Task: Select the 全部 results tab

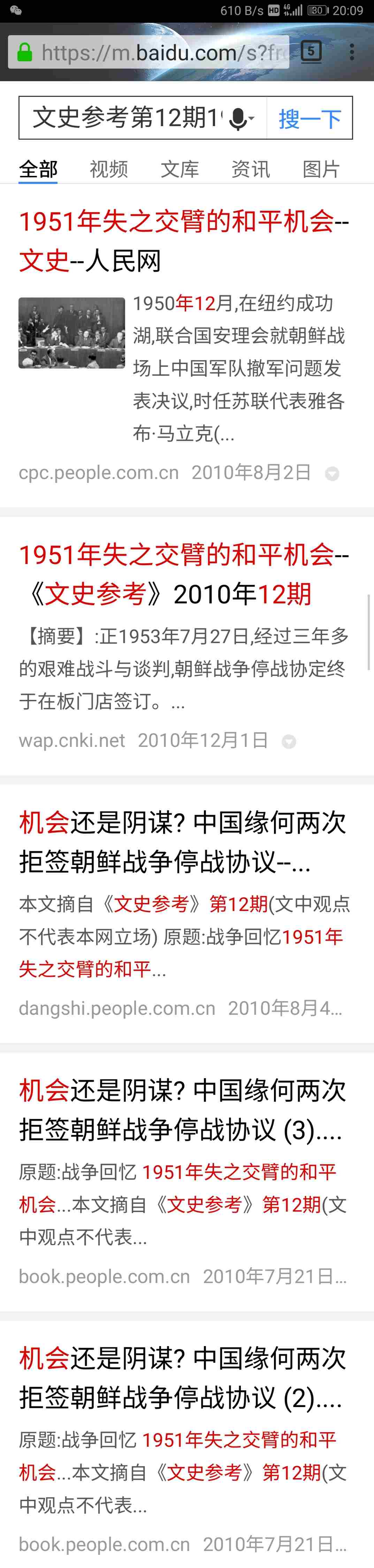Action: (x=38, y=169)
